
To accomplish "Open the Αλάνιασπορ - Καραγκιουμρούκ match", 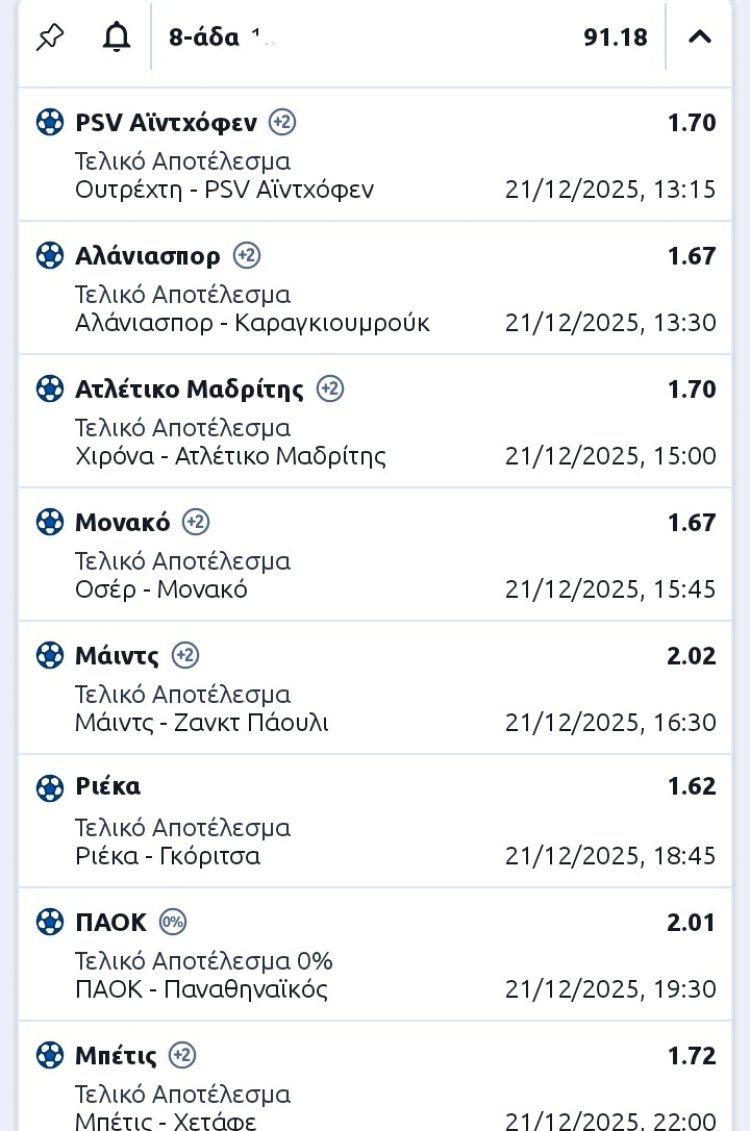I will coord(252,323).
